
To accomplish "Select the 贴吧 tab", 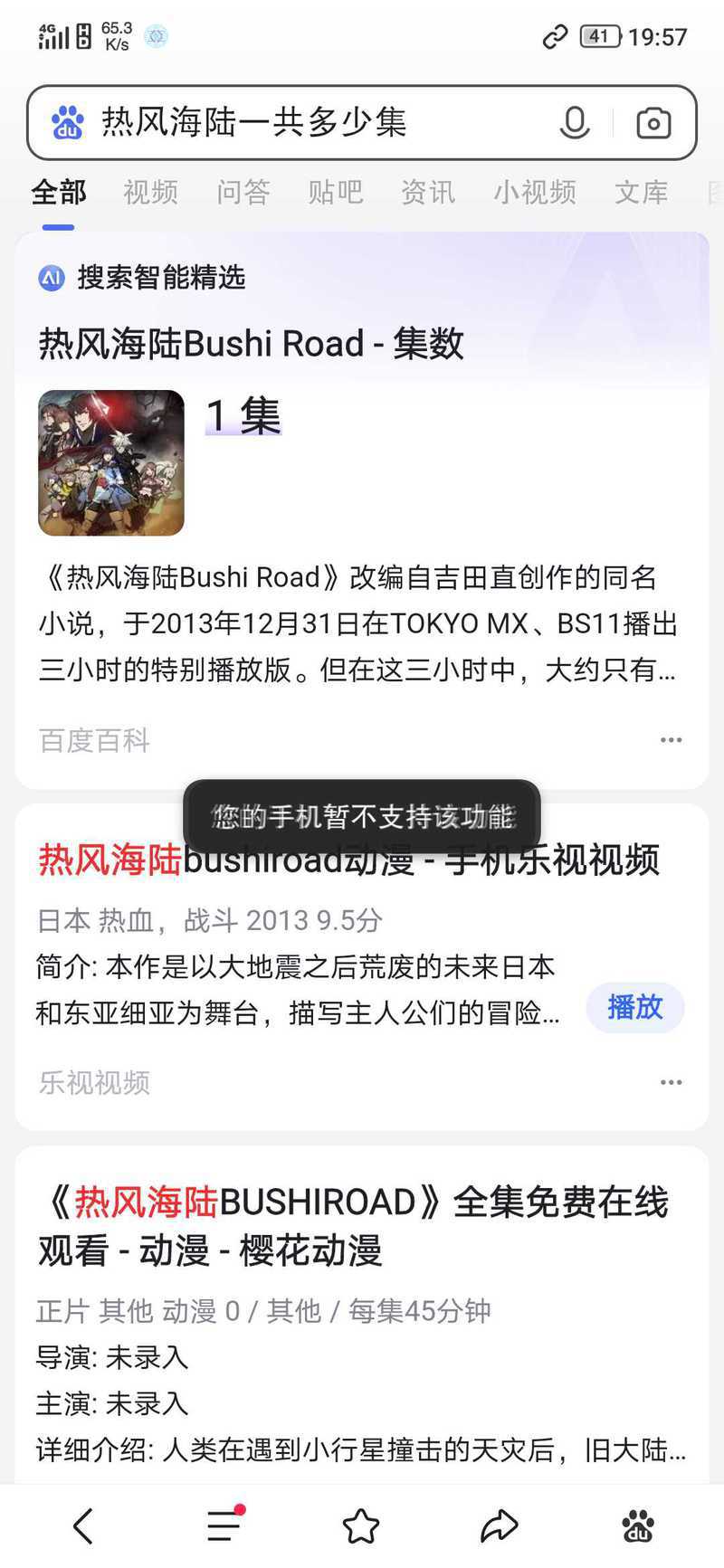I will tap(336, 192).
